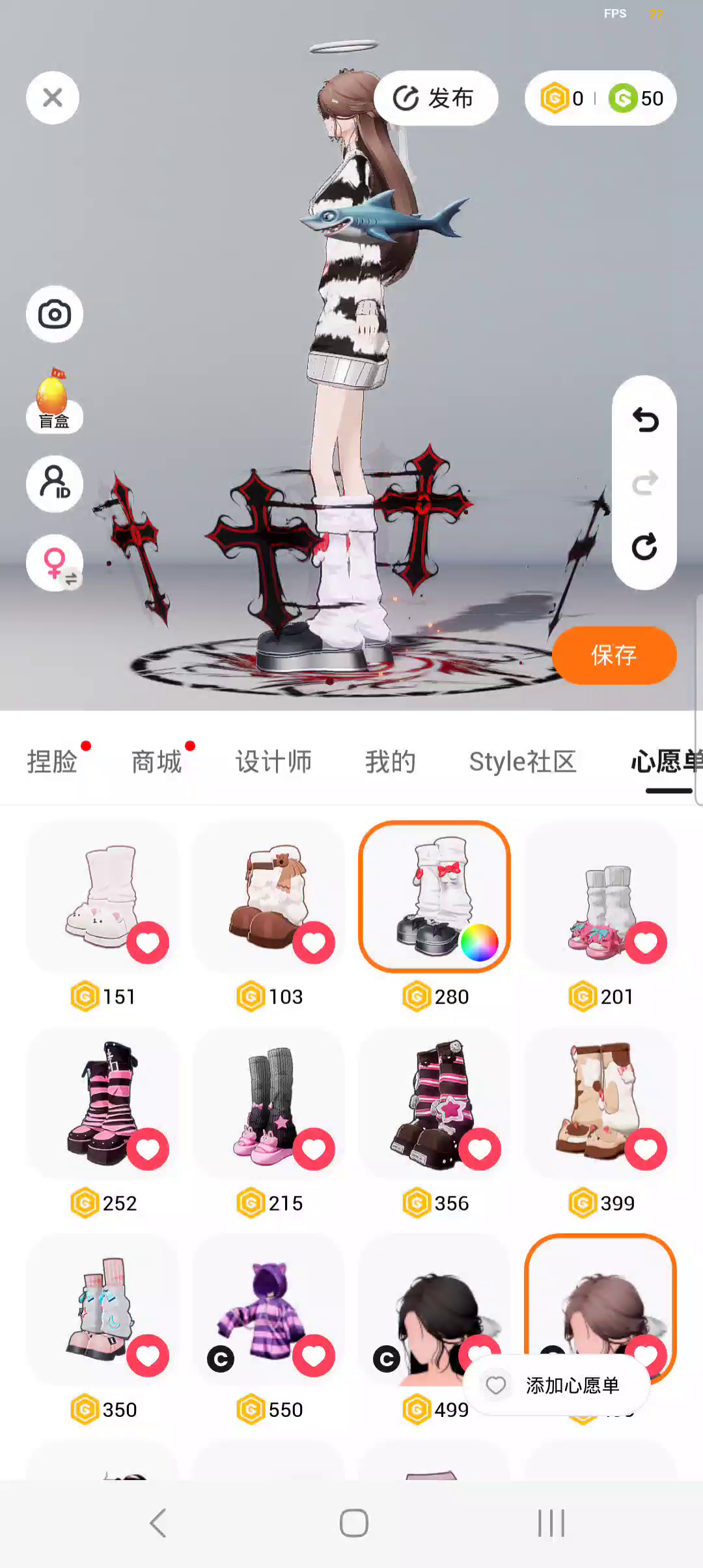Open the Style社区 tab
The height and width of the screenshot is (1568, 703).
pos(523,762)
